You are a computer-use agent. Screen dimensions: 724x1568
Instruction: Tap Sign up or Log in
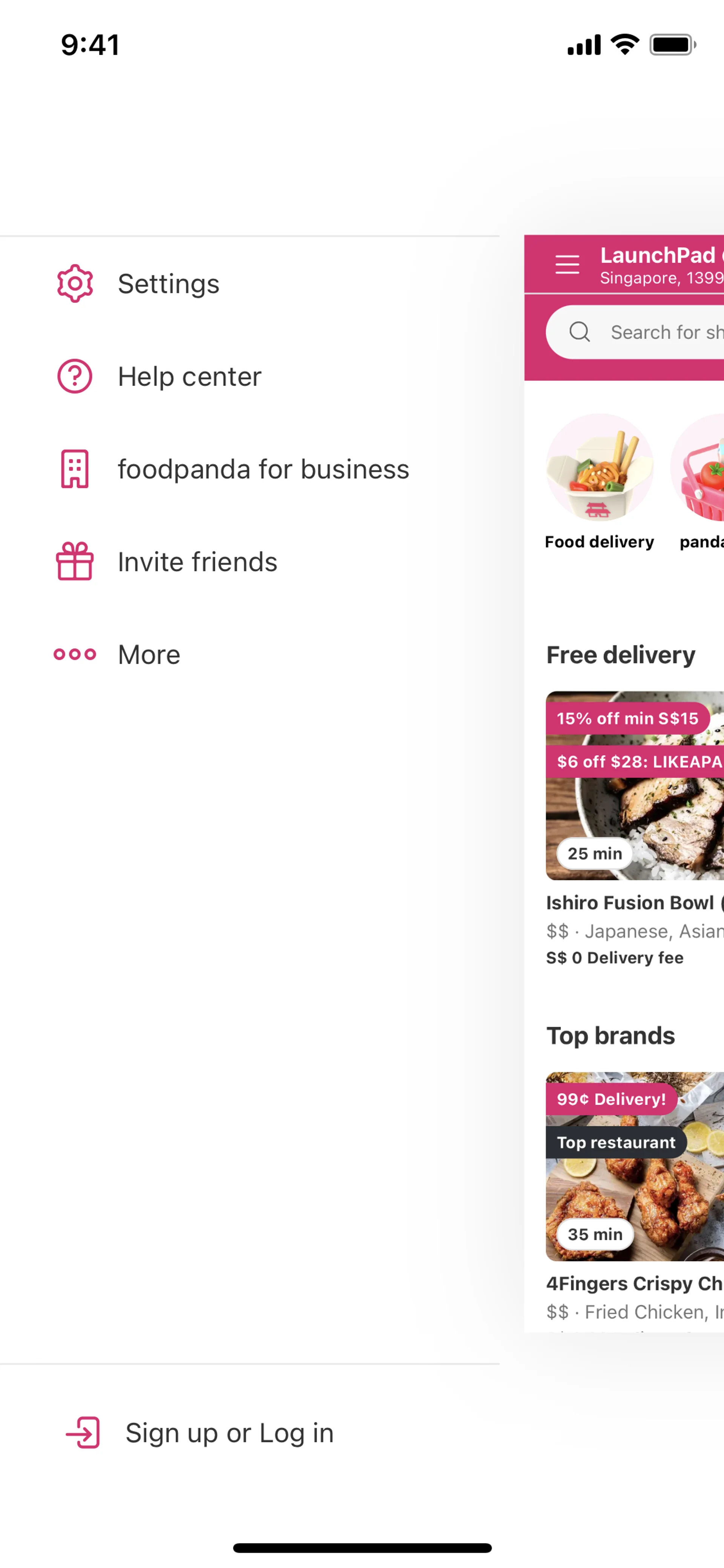[x=229, y=1432]
